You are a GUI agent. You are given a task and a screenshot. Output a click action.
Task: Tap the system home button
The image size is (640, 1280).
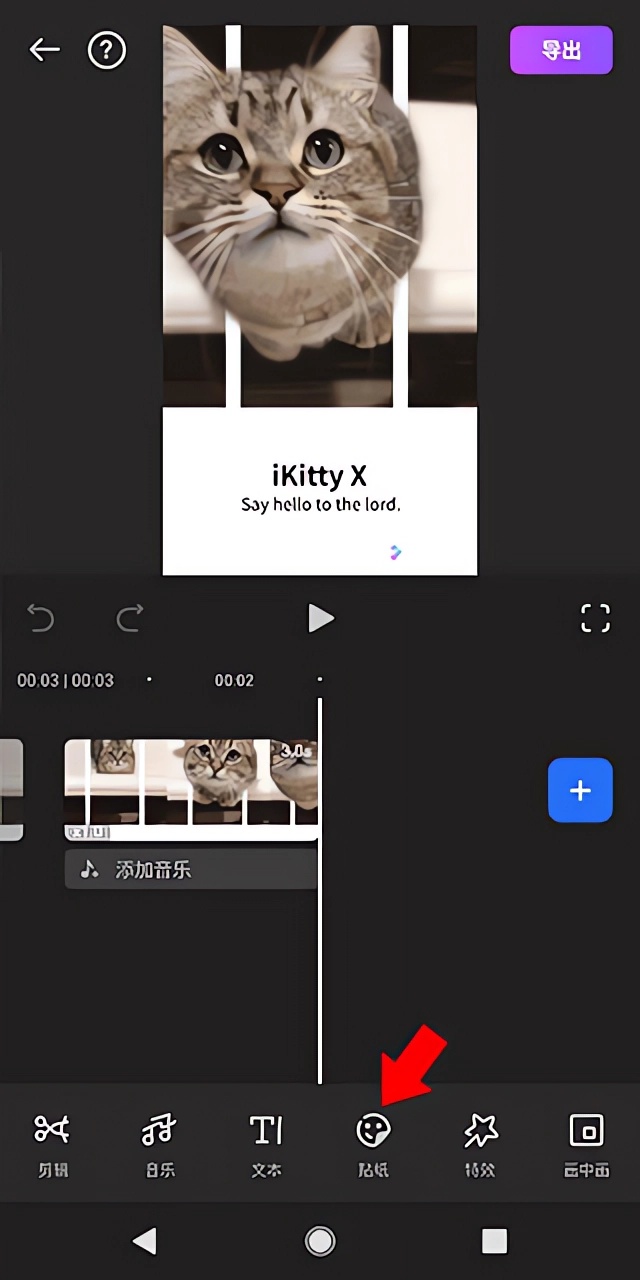320,1241
